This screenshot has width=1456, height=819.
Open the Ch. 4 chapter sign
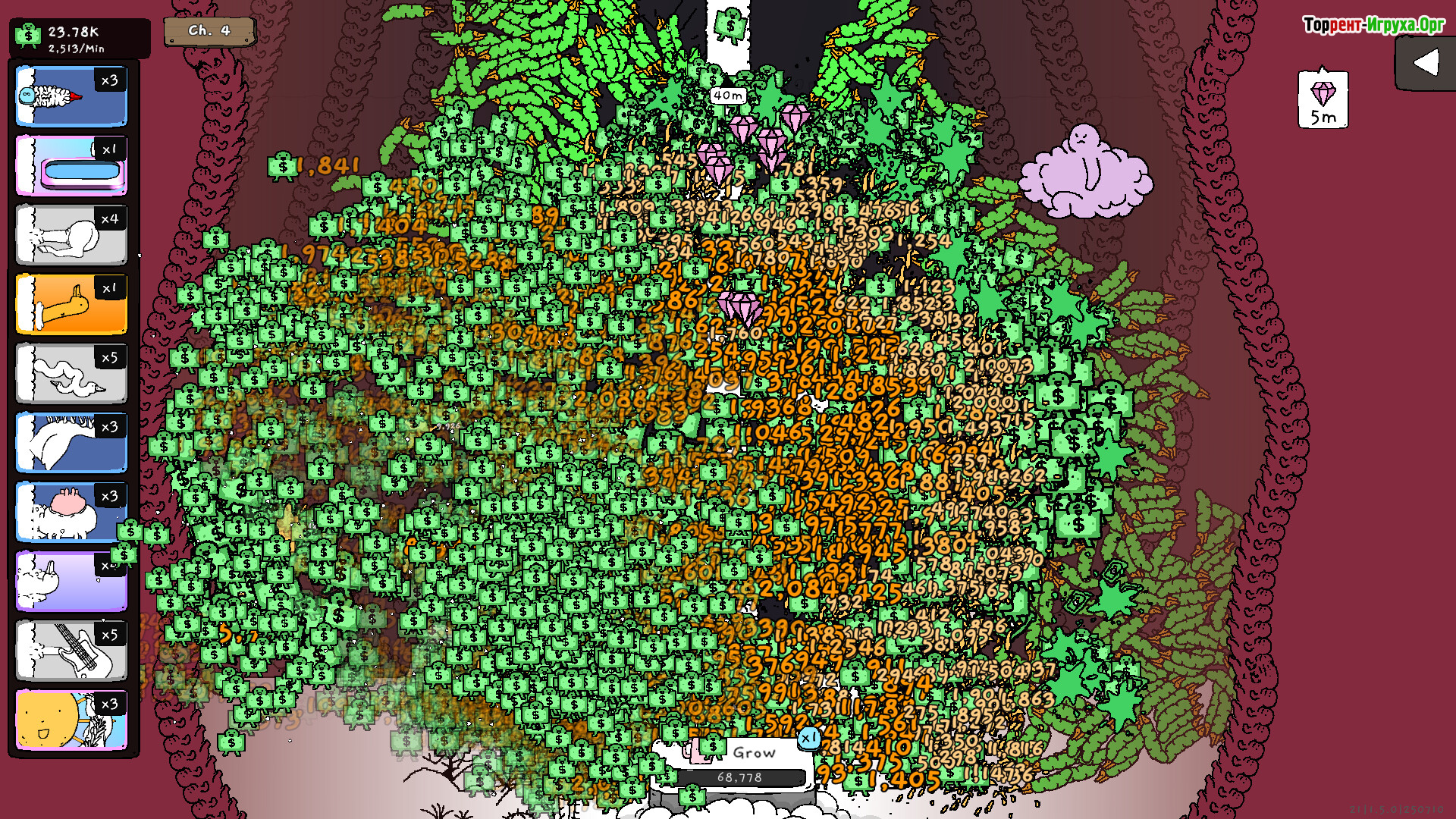[209, 31]
